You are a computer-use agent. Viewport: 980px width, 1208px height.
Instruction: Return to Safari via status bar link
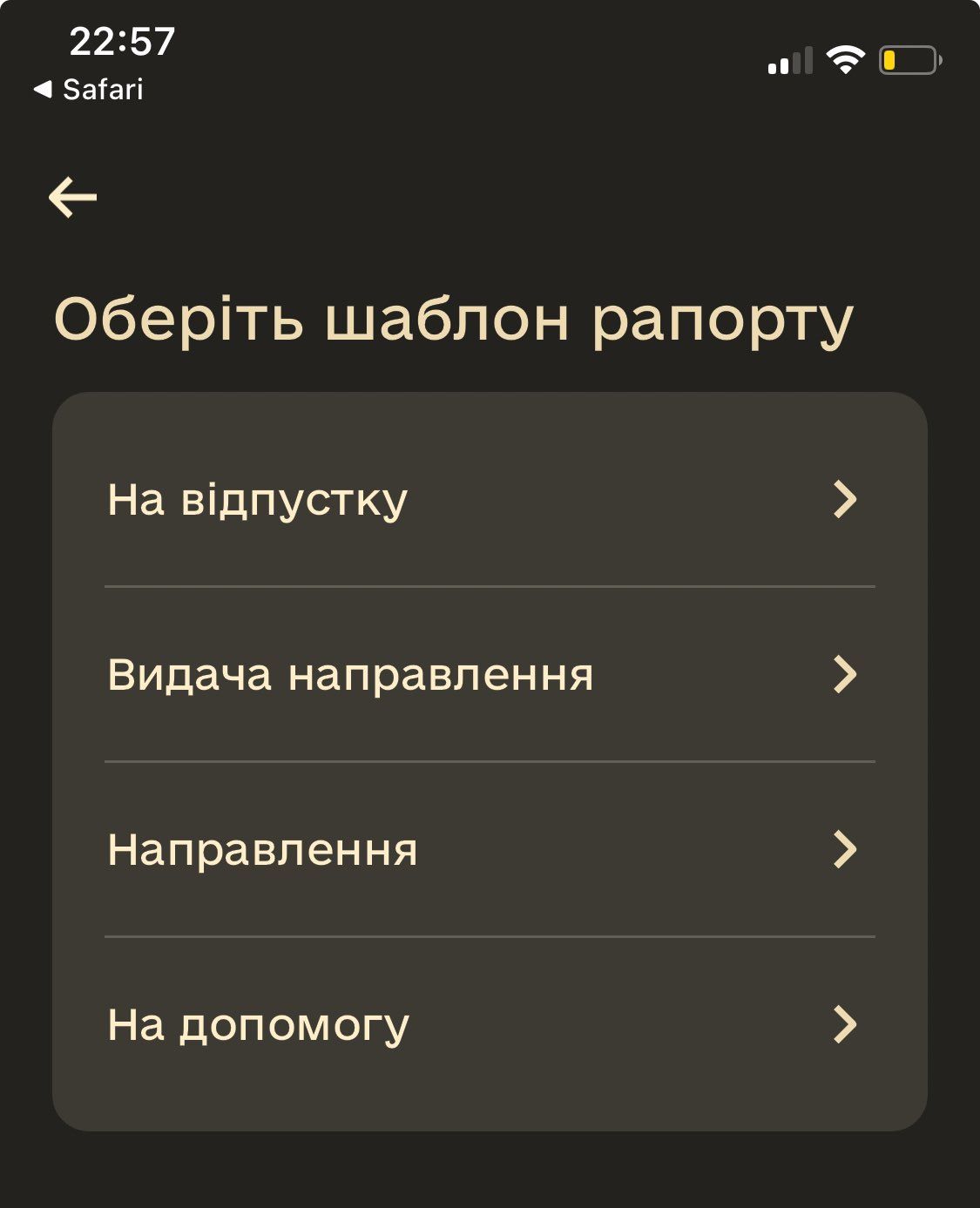click(89, 89)
